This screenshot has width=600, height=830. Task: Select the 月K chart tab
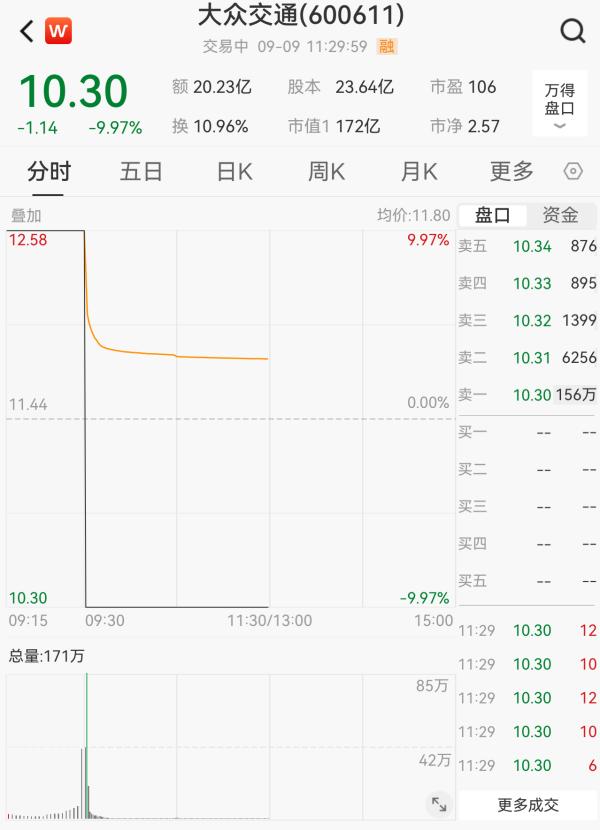coord(419,171)
